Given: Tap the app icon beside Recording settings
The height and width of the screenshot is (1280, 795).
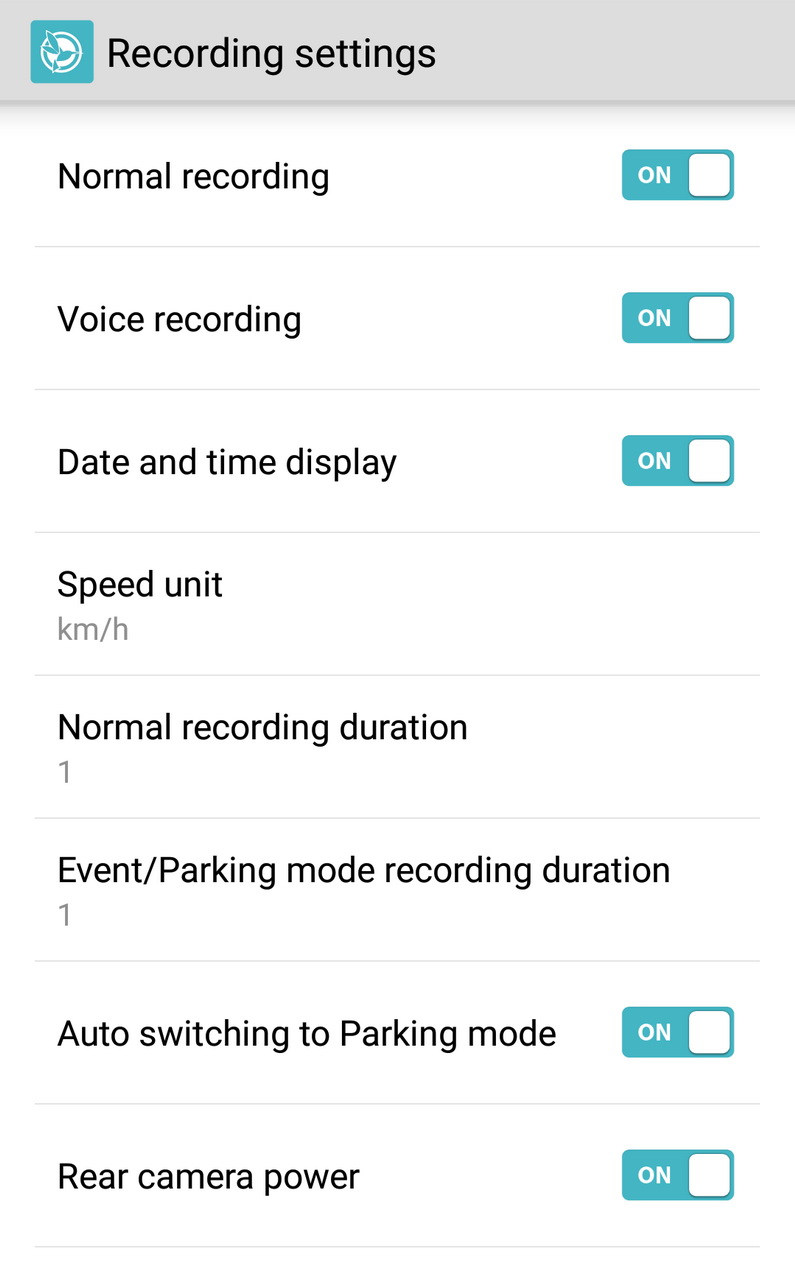Looking at the screenshot, I should point(62,52).
